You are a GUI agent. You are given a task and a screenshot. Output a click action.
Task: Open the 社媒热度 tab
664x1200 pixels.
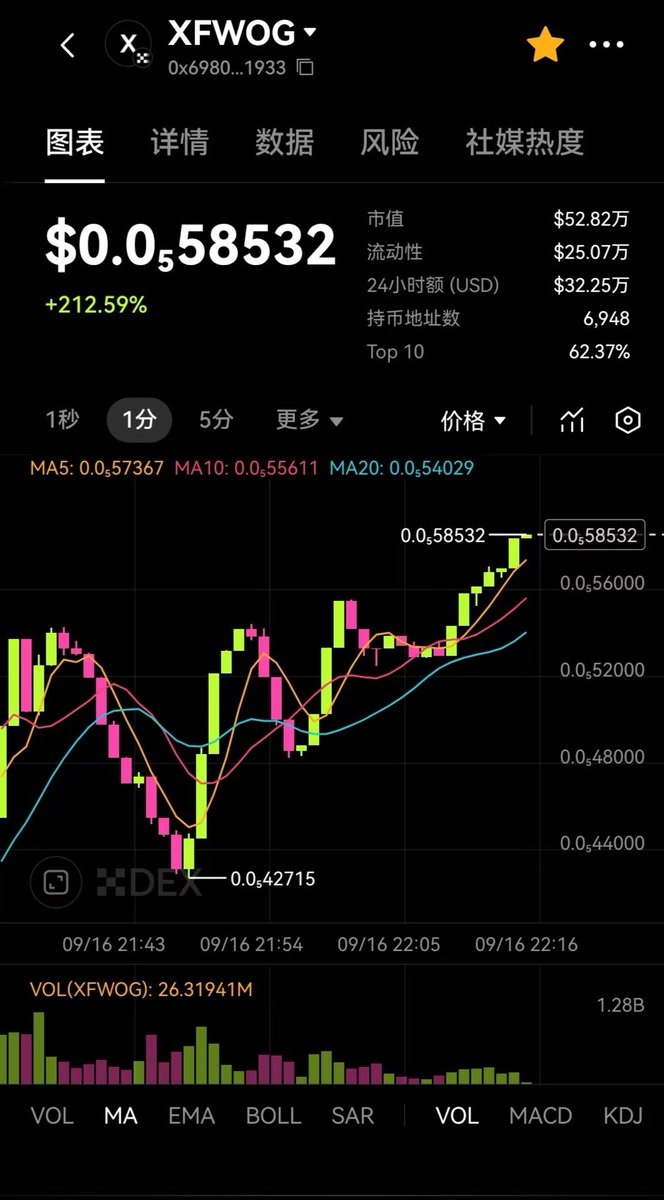coord(524,142)
